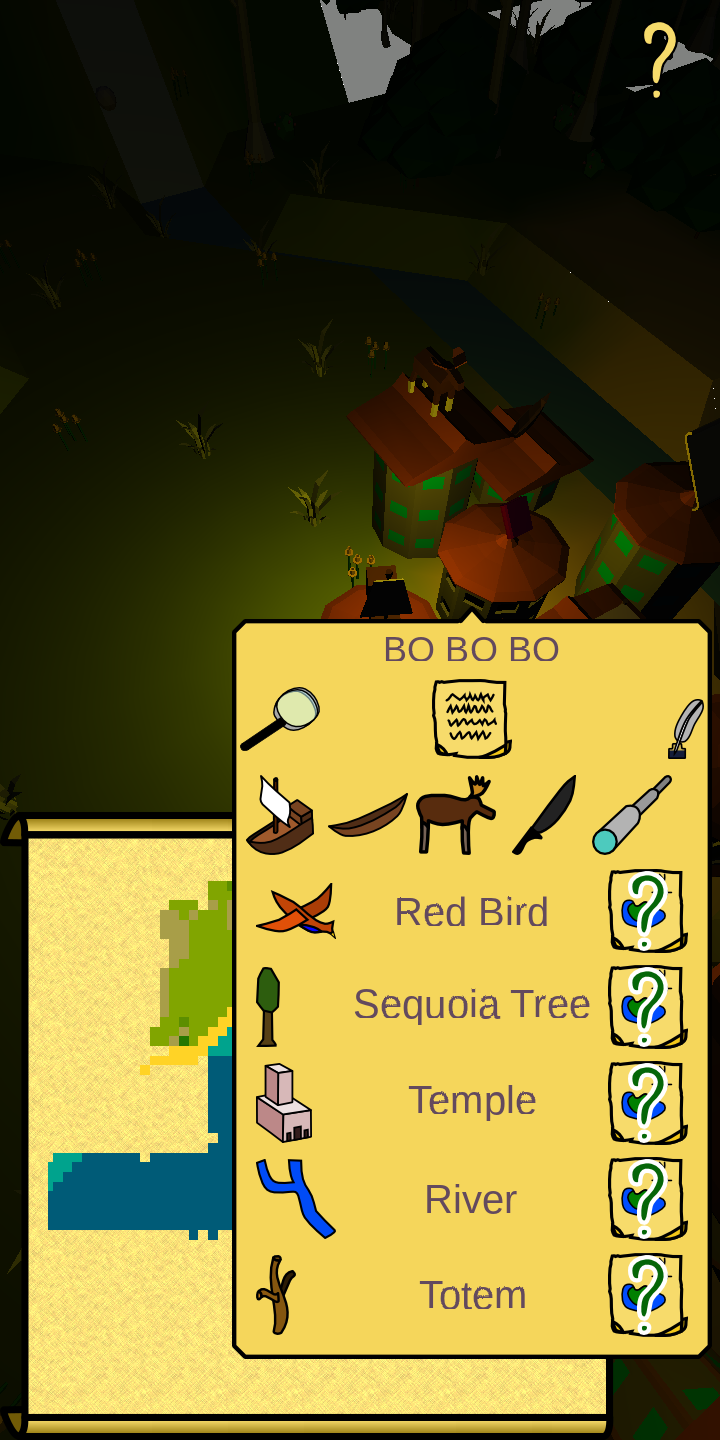
Task: Choose the moose icon
Action: point(455,814)
